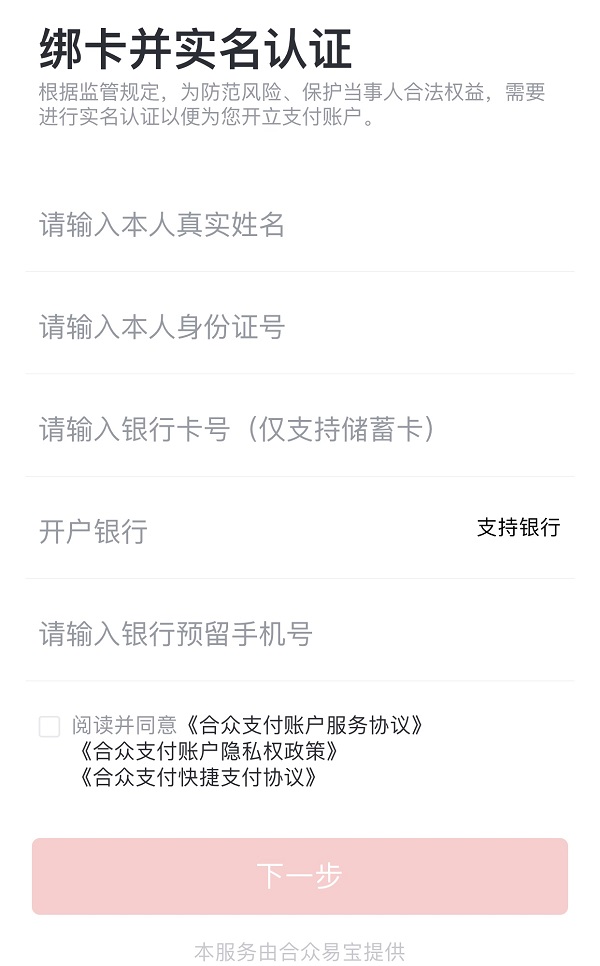Open 合众支付账户隐私权政策 link
The height and width of the screenshot is (966, 600).
[208, 750]
